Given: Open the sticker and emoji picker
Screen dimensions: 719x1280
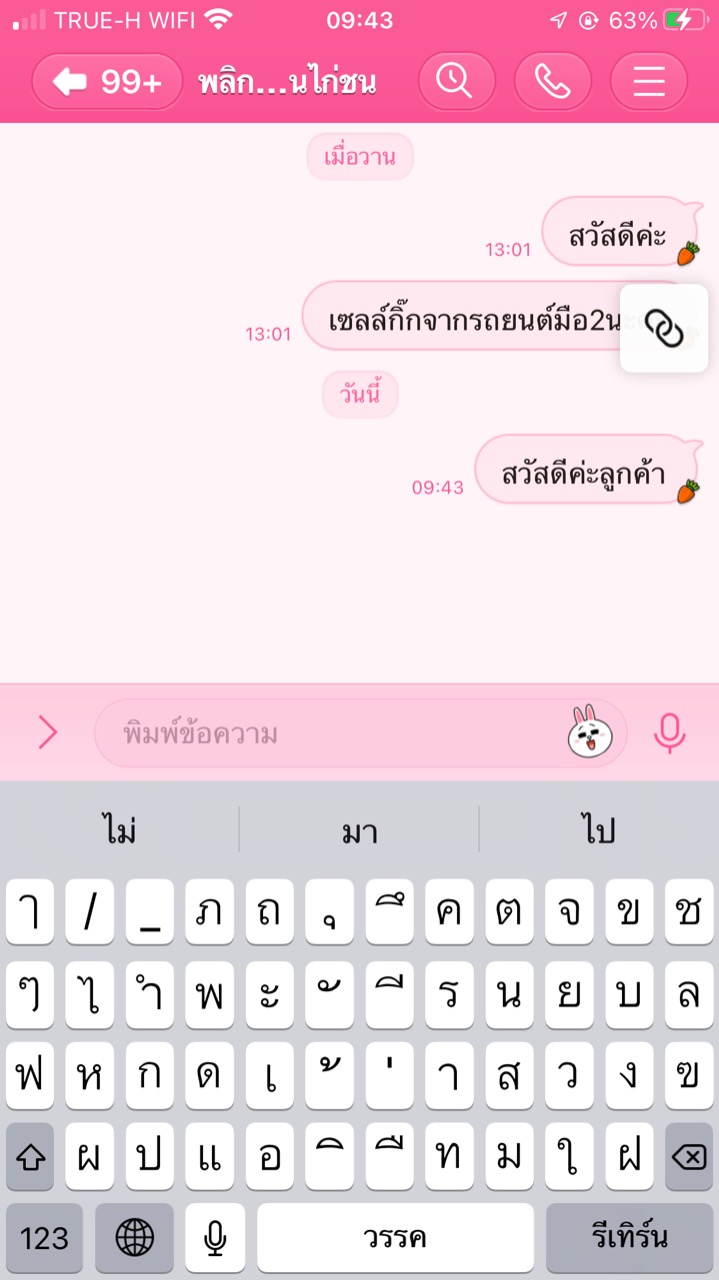Looking at the screenshot, I should pyautogui.click(x=590, y=733).
